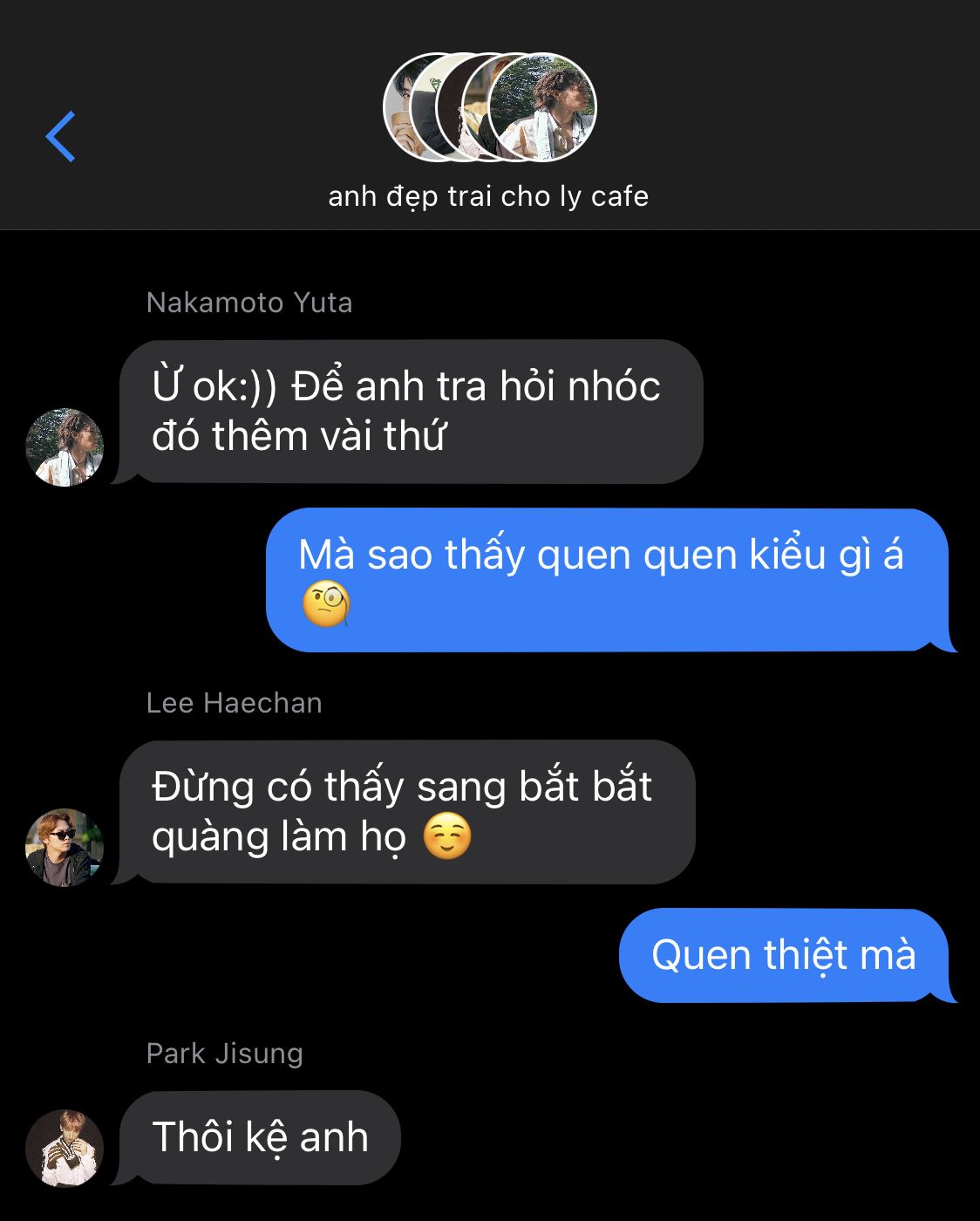View Lee Haechan's avatar

click(x=65, y=848)
